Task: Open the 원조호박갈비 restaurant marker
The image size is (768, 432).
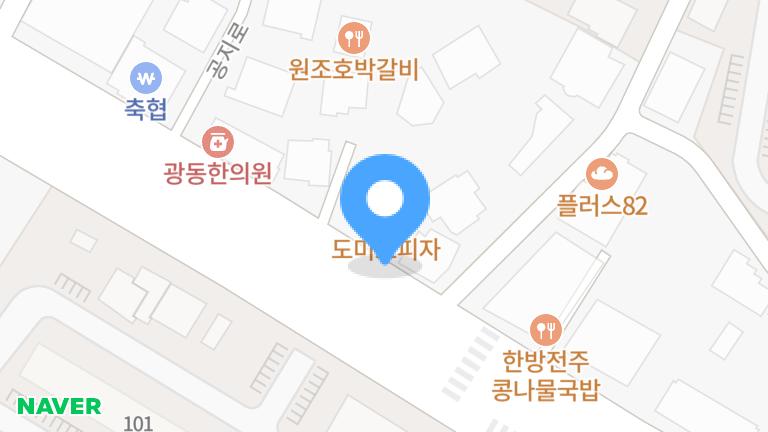Action: (355, 39)
